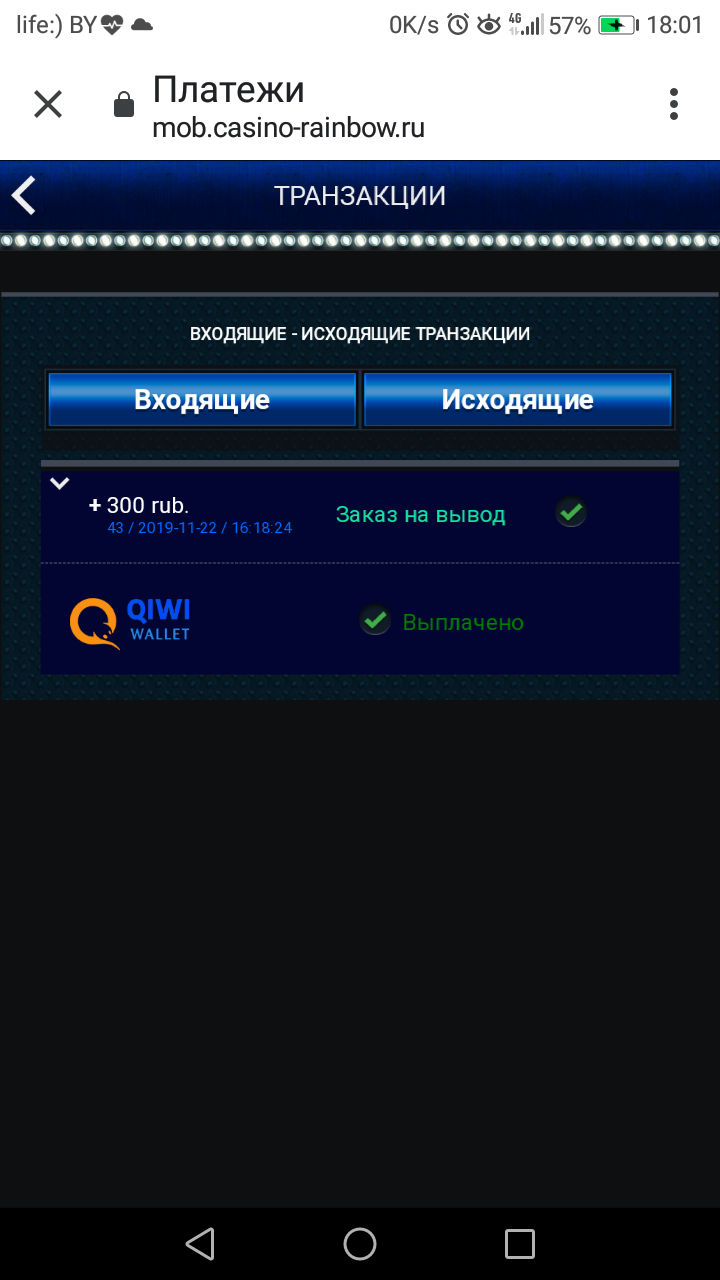Open the browser overflow menu
This screenshot has width=720, height=1280.
click(673, 104)
